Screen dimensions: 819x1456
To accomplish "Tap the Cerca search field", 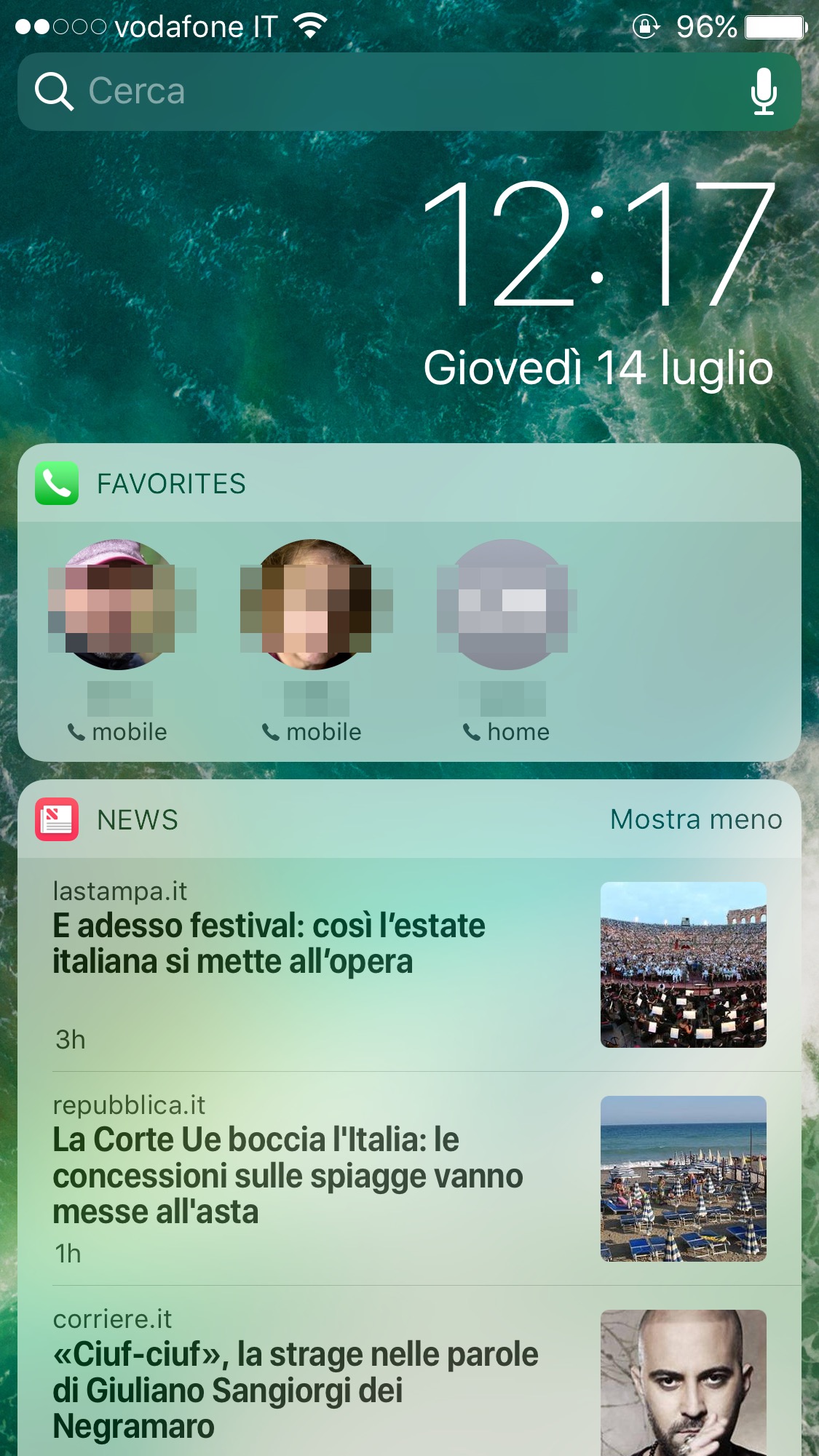I will [x=379, y=92].
